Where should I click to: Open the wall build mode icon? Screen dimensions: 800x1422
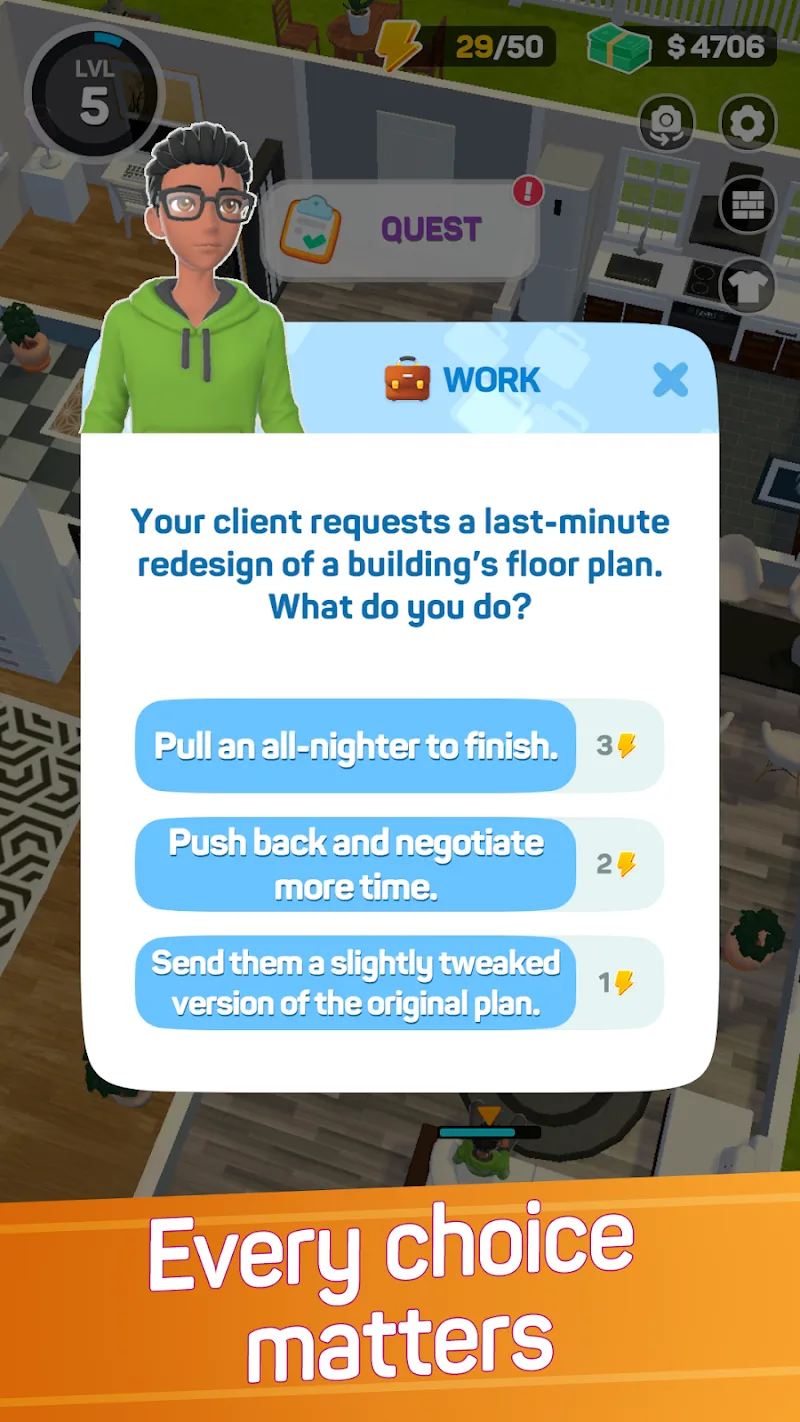[748, 205]
